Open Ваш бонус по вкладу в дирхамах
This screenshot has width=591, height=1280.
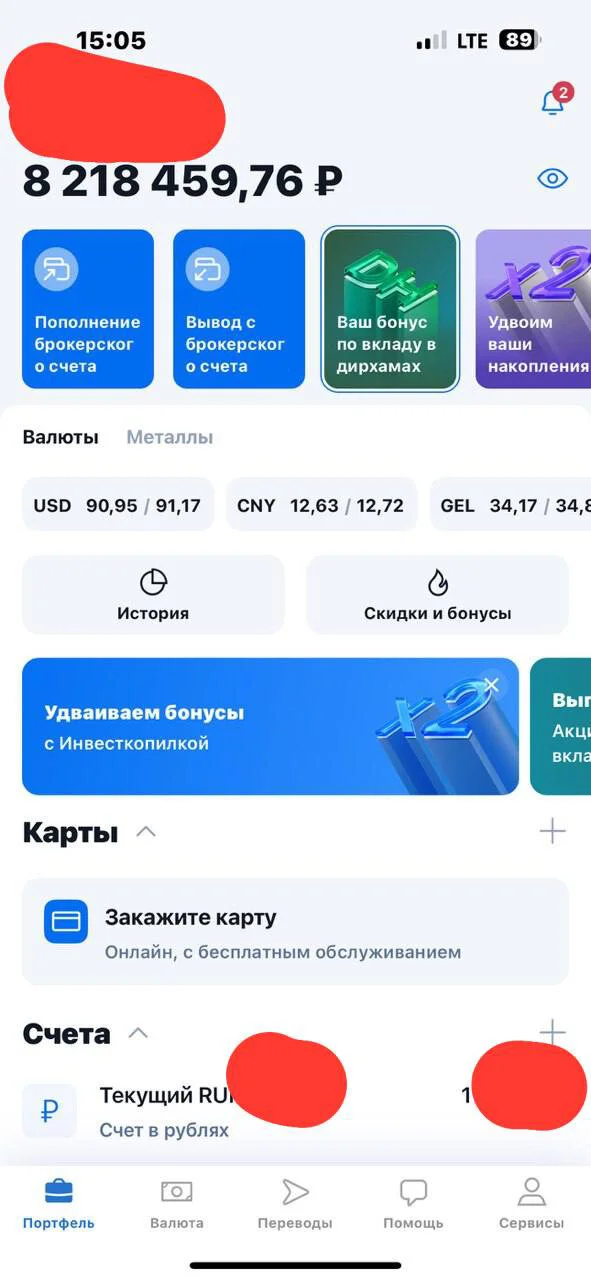[x=390, y=309]
